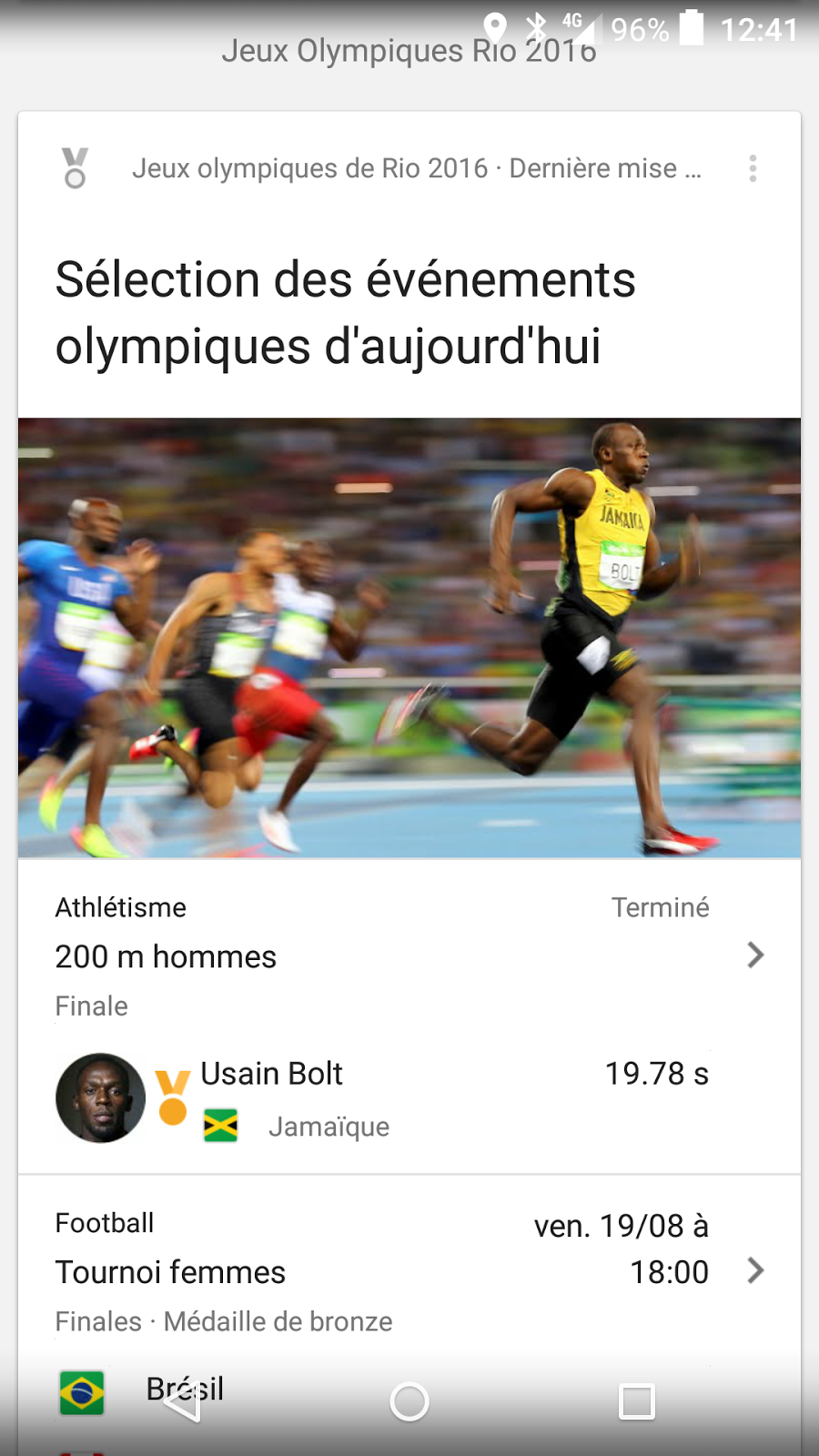Go to the home screen
819x1456 pixels.
[409, 1402]
